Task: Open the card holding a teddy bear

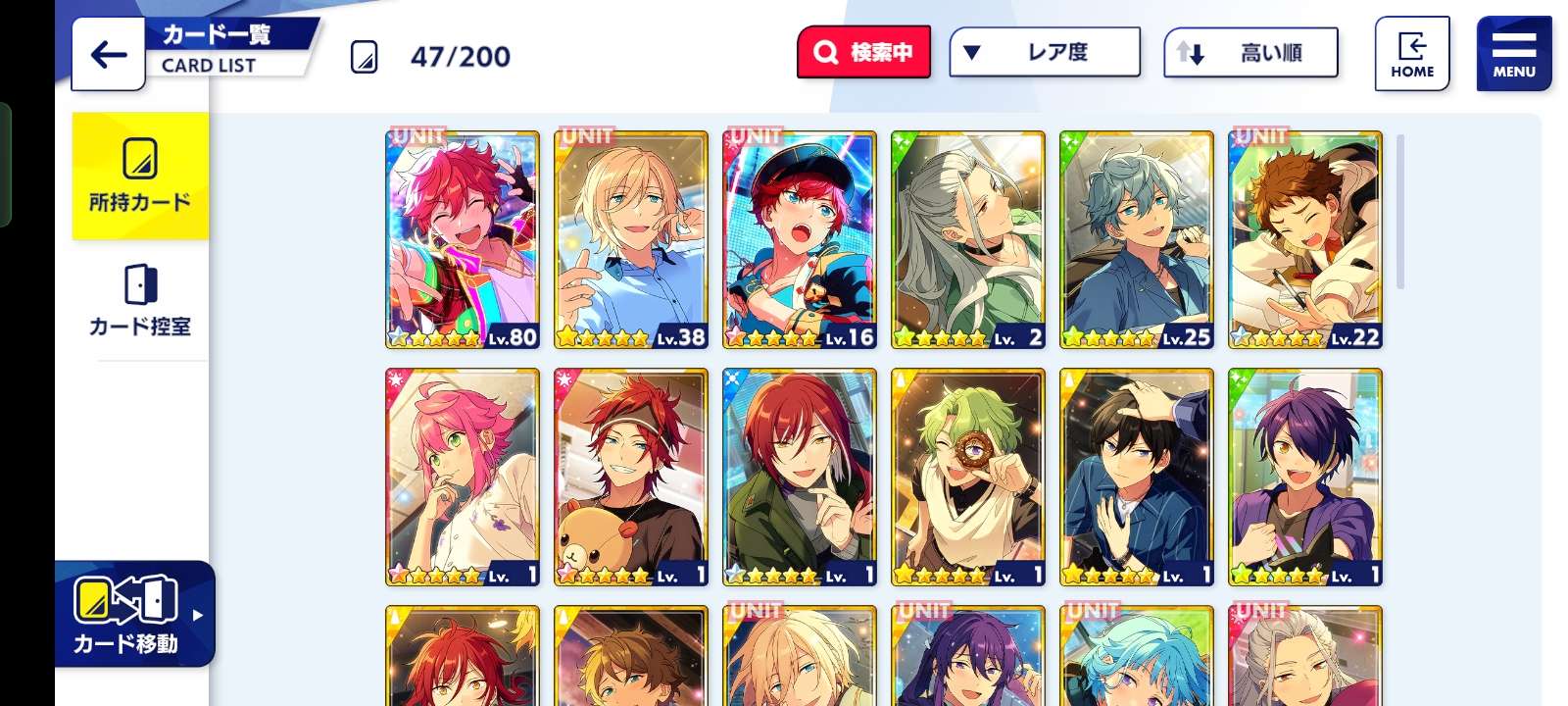Action: 631,478
